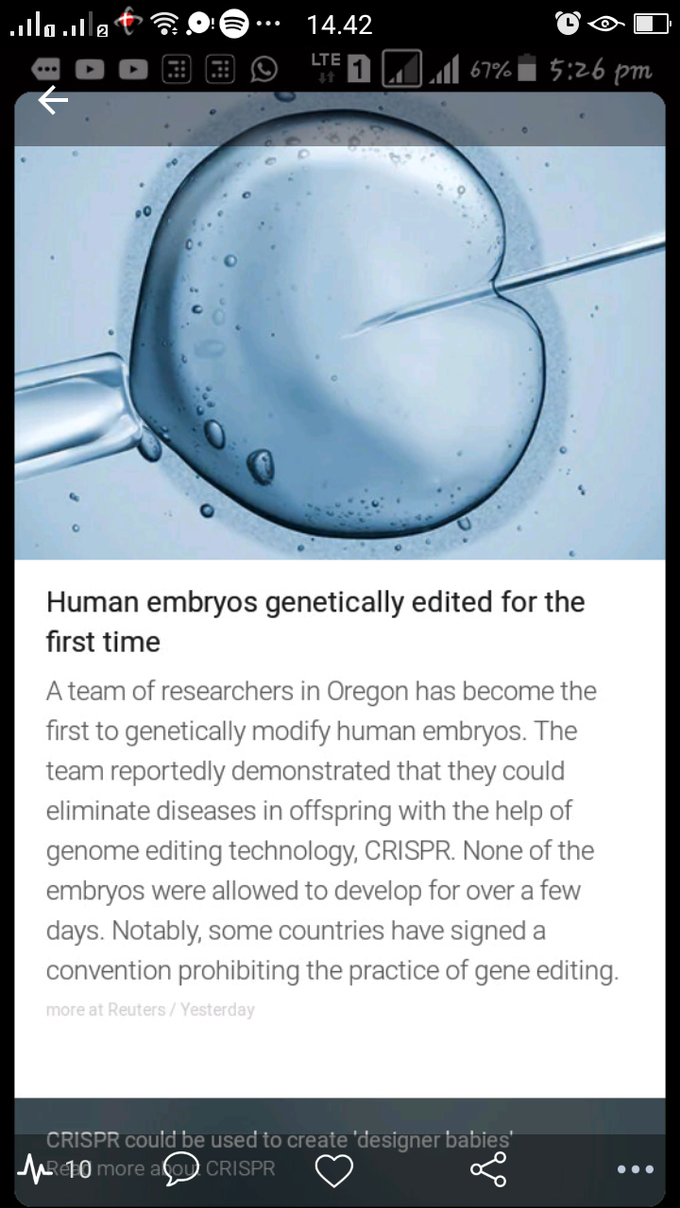The width and height of the screenshot is (680, 1208).
Task: Open the three-dot overflow menu
Action: (635, 1169)
